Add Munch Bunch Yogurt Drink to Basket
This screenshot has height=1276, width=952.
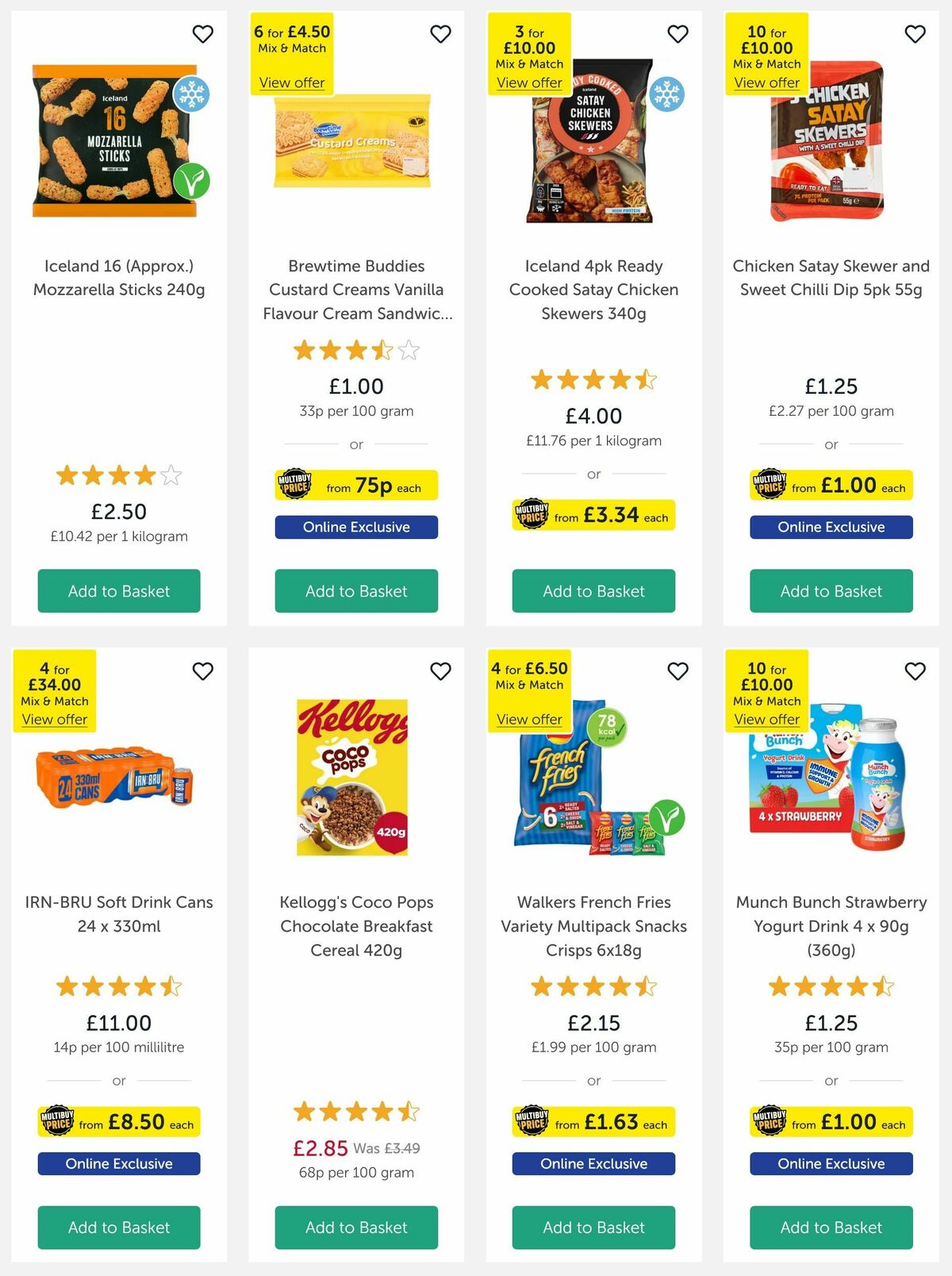point(831,1227)
